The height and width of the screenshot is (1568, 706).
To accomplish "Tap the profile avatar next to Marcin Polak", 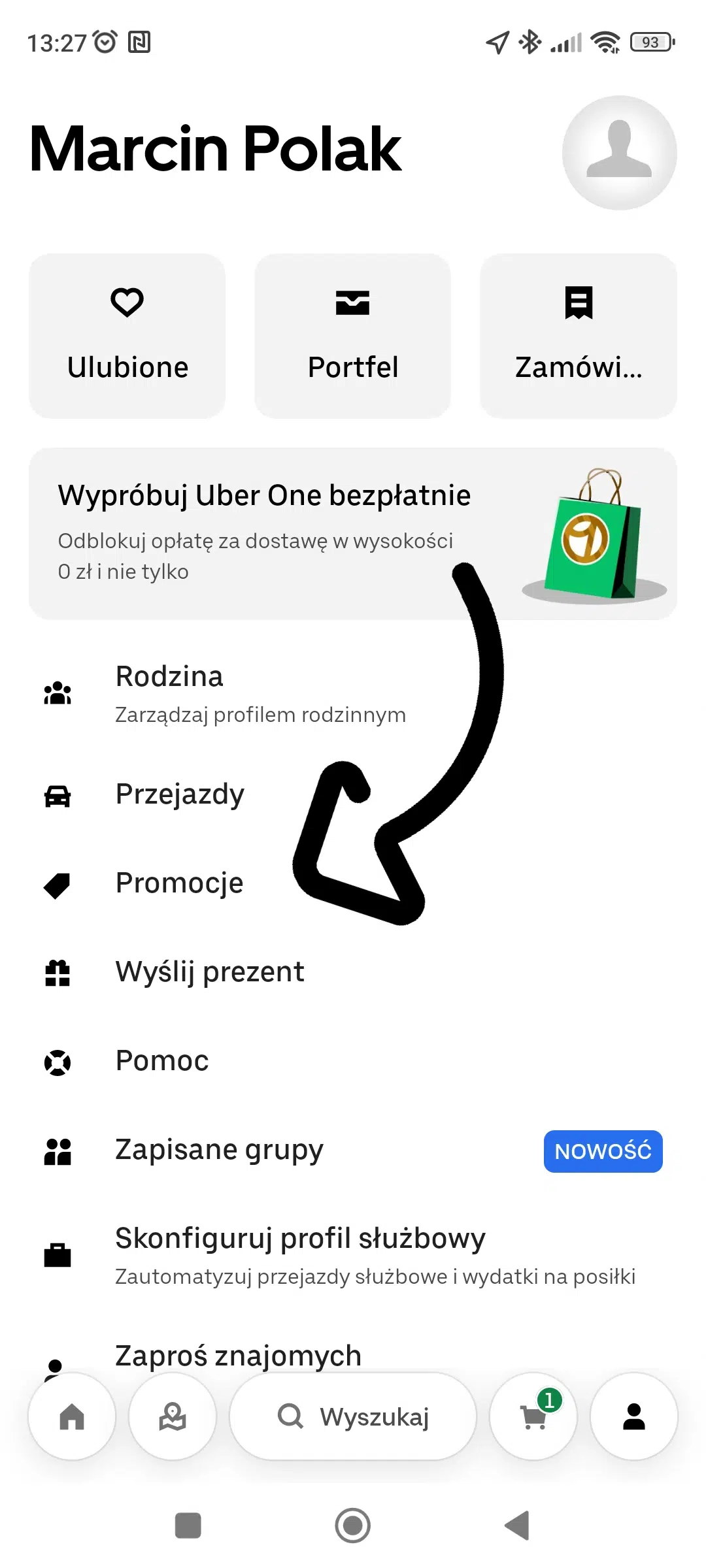I will click(620, 152).
